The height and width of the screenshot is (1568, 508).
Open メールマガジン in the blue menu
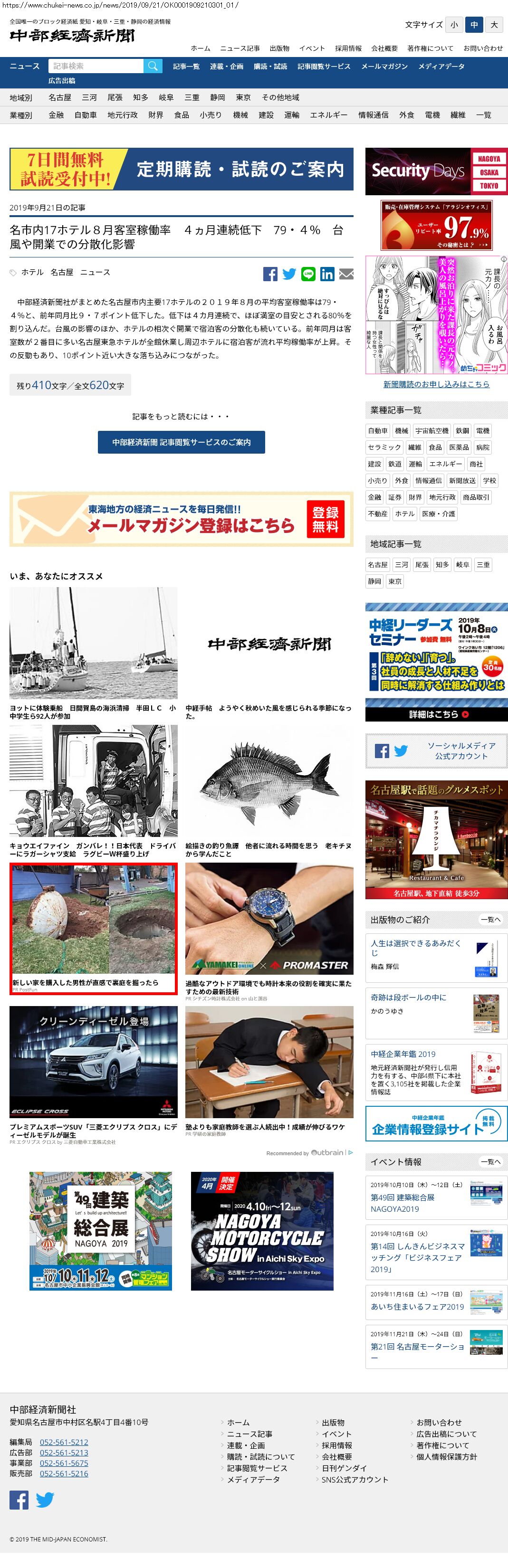tap(384, 67)
